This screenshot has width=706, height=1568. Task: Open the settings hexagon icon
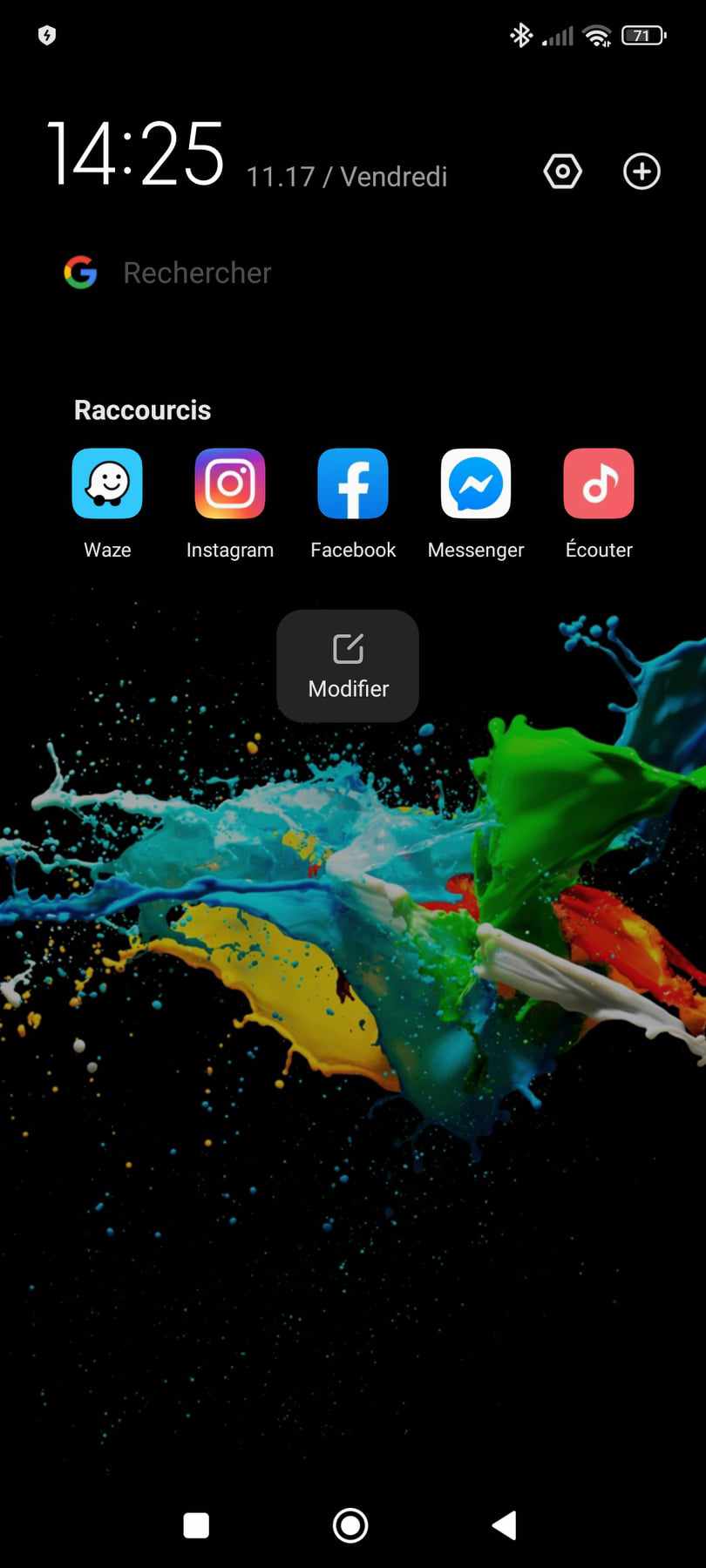(562, 172)
